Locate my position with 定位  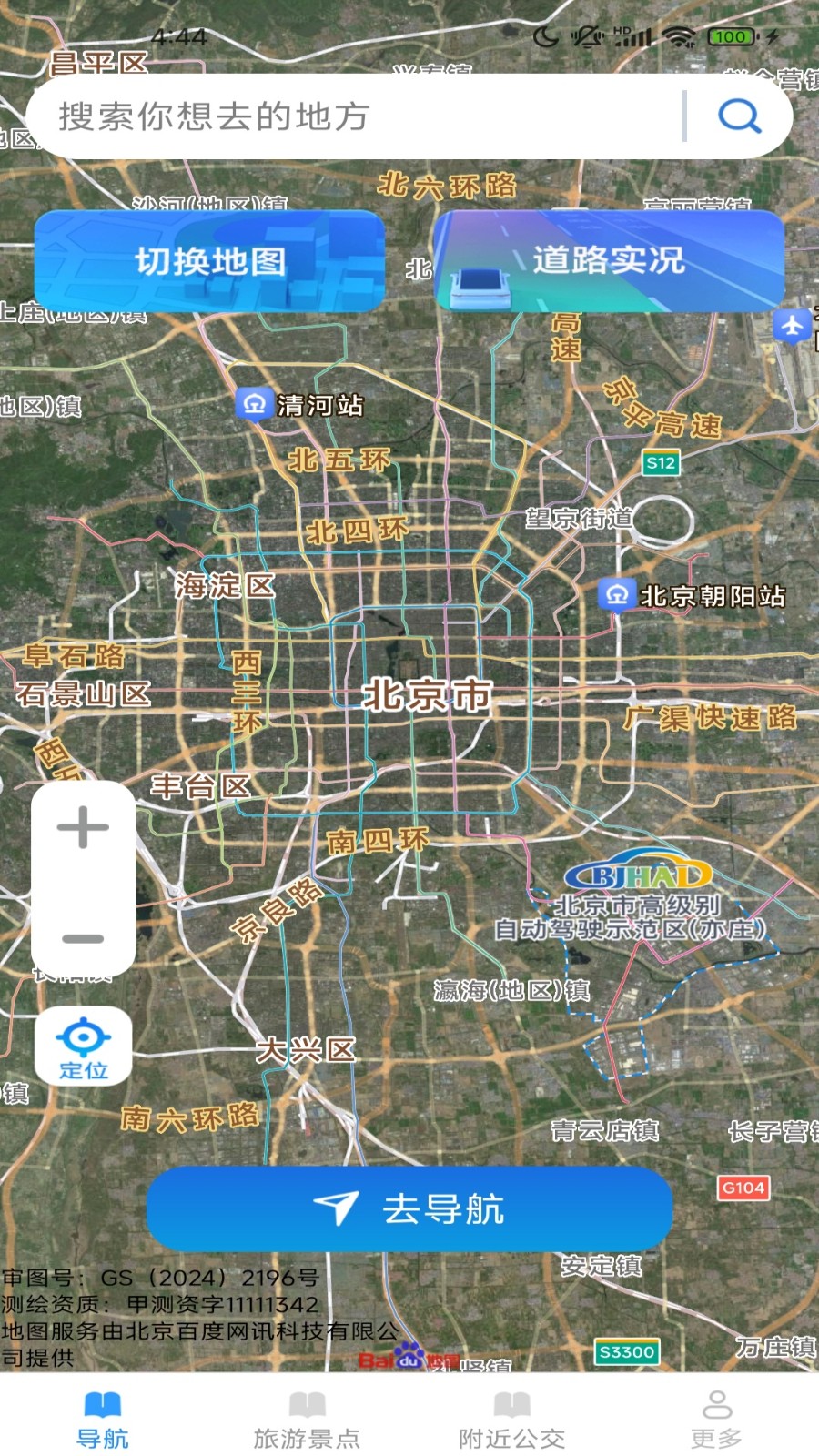coord(83,1047)
